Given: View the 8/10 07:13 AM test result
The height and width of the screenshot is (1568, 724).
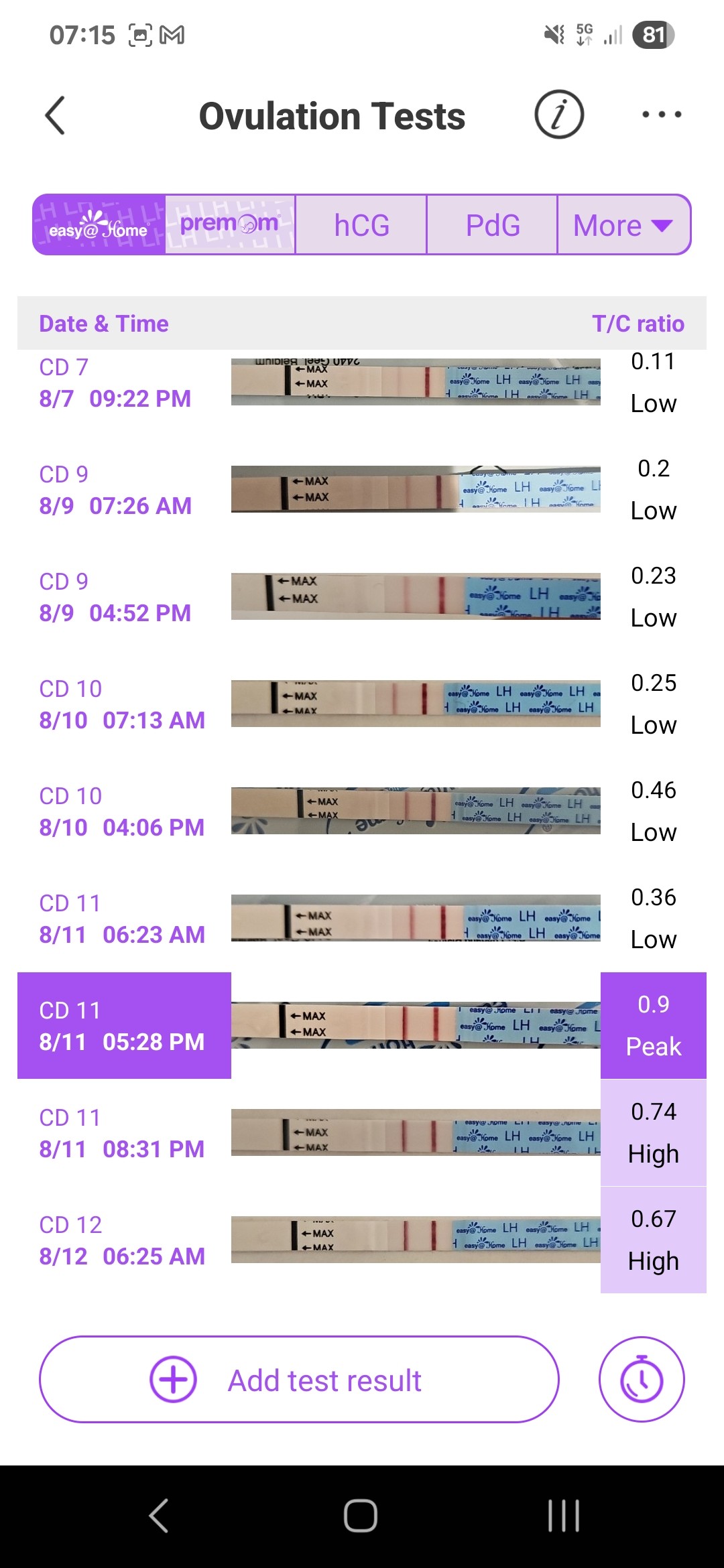Looking at the screenshot, I should tap(362, 705).
